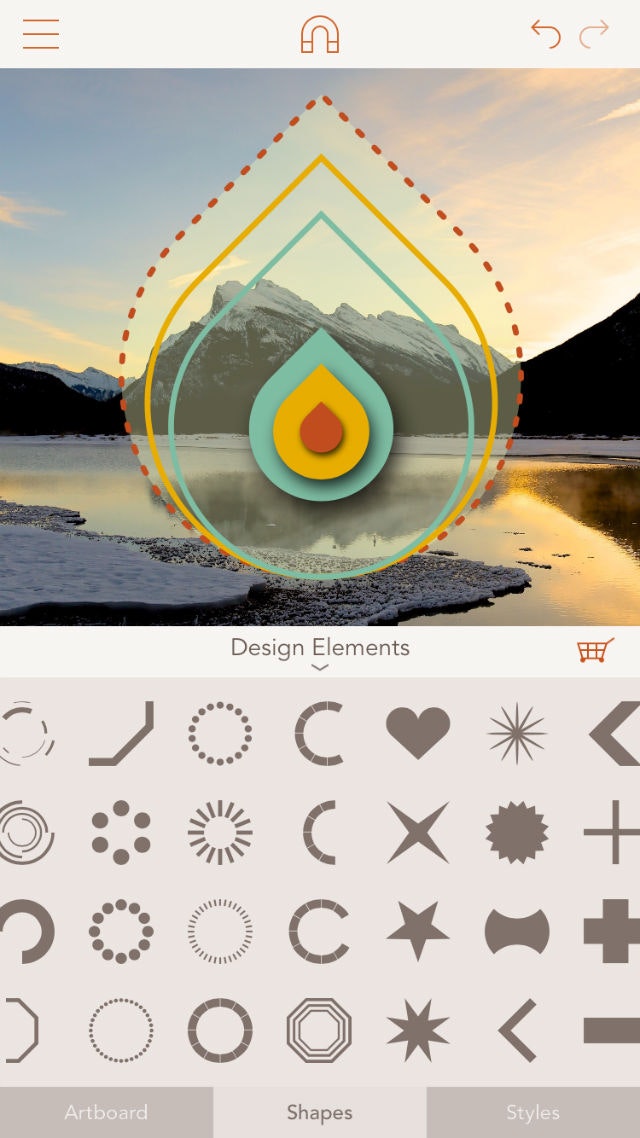Switch to the Artboard tab
Image resolution: width=640 pixels, height=1138 pixels.
(106, 1112)
